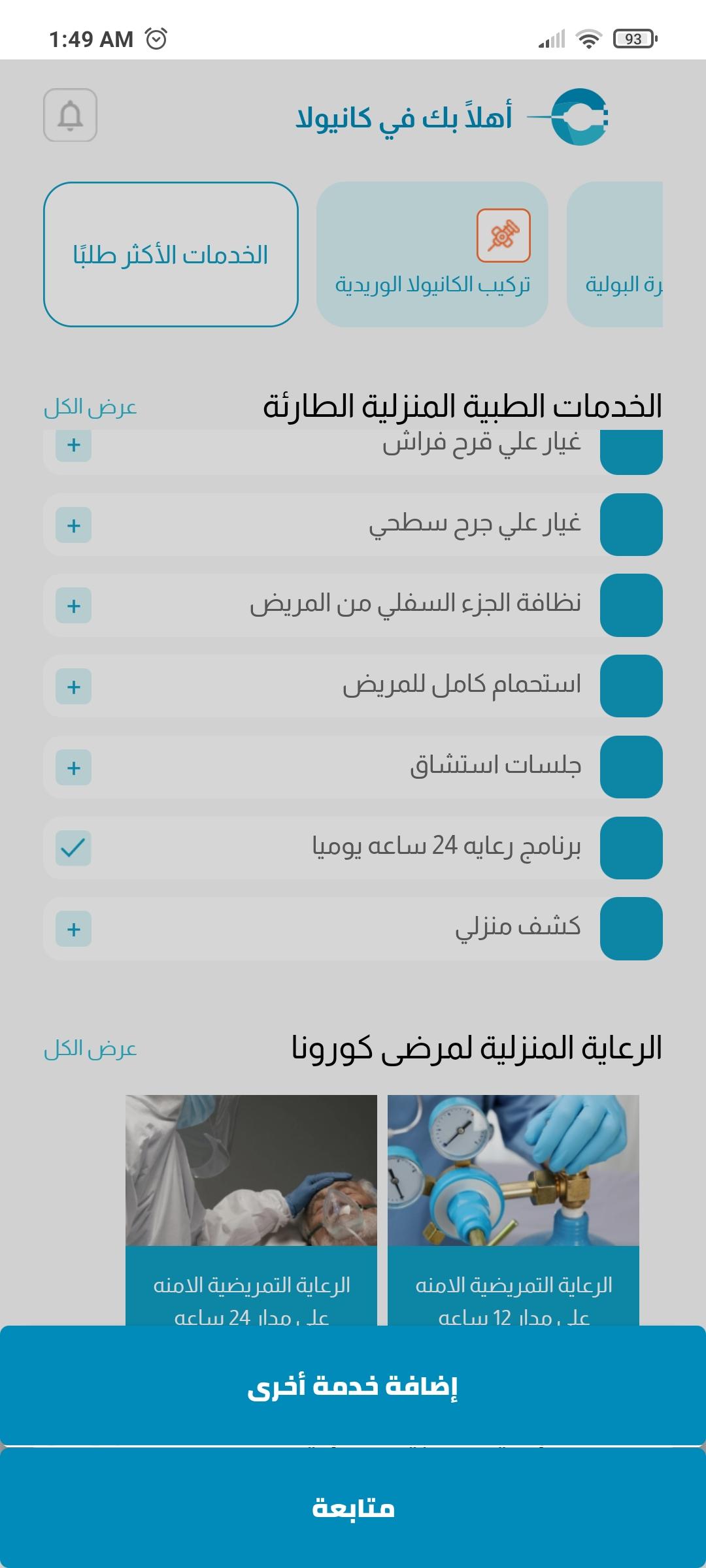Select the الخدمات الأكثر طلبًا chip
This screenshot has width=706, height=1568.
coord(171,255)
